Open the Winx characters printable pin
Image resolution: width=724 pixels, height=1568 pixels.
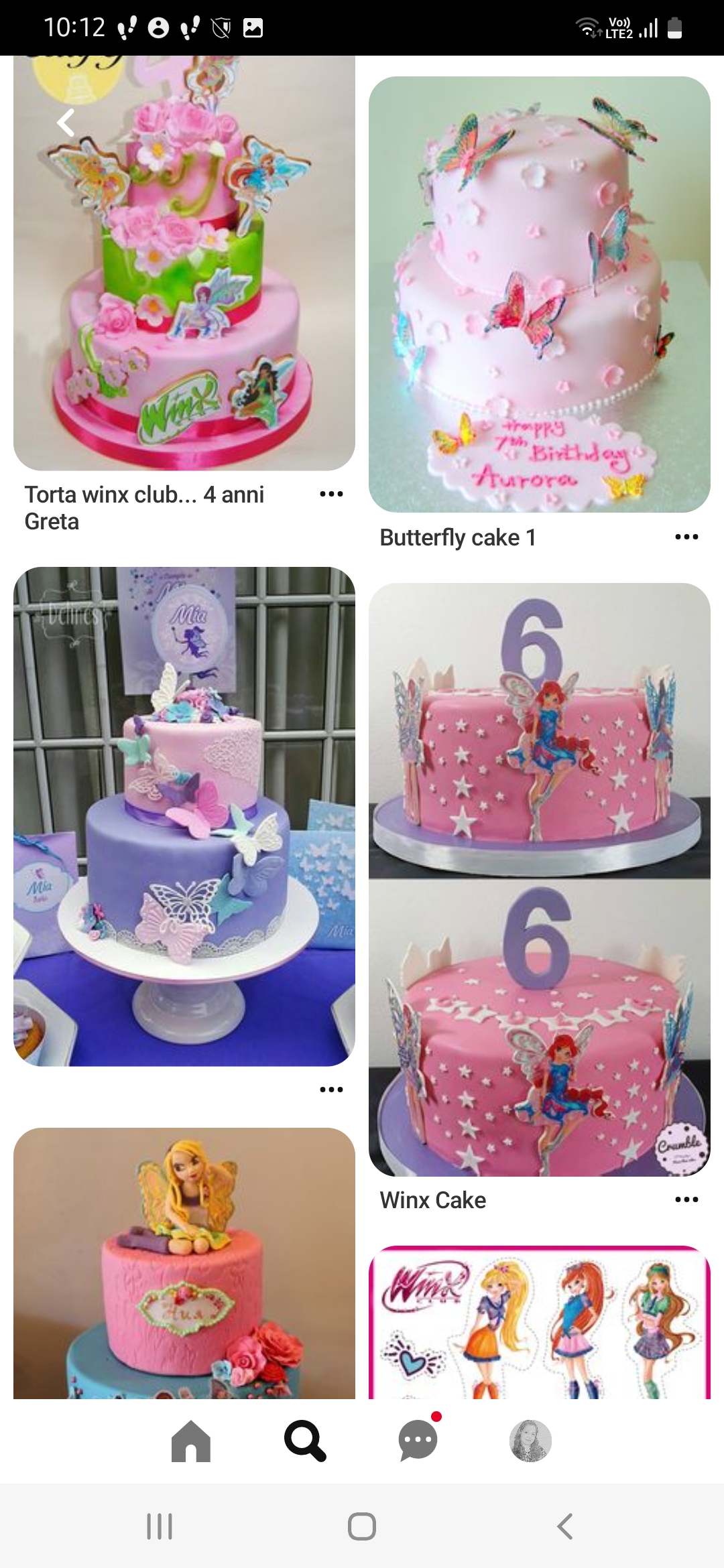[x=540, y=1322]
